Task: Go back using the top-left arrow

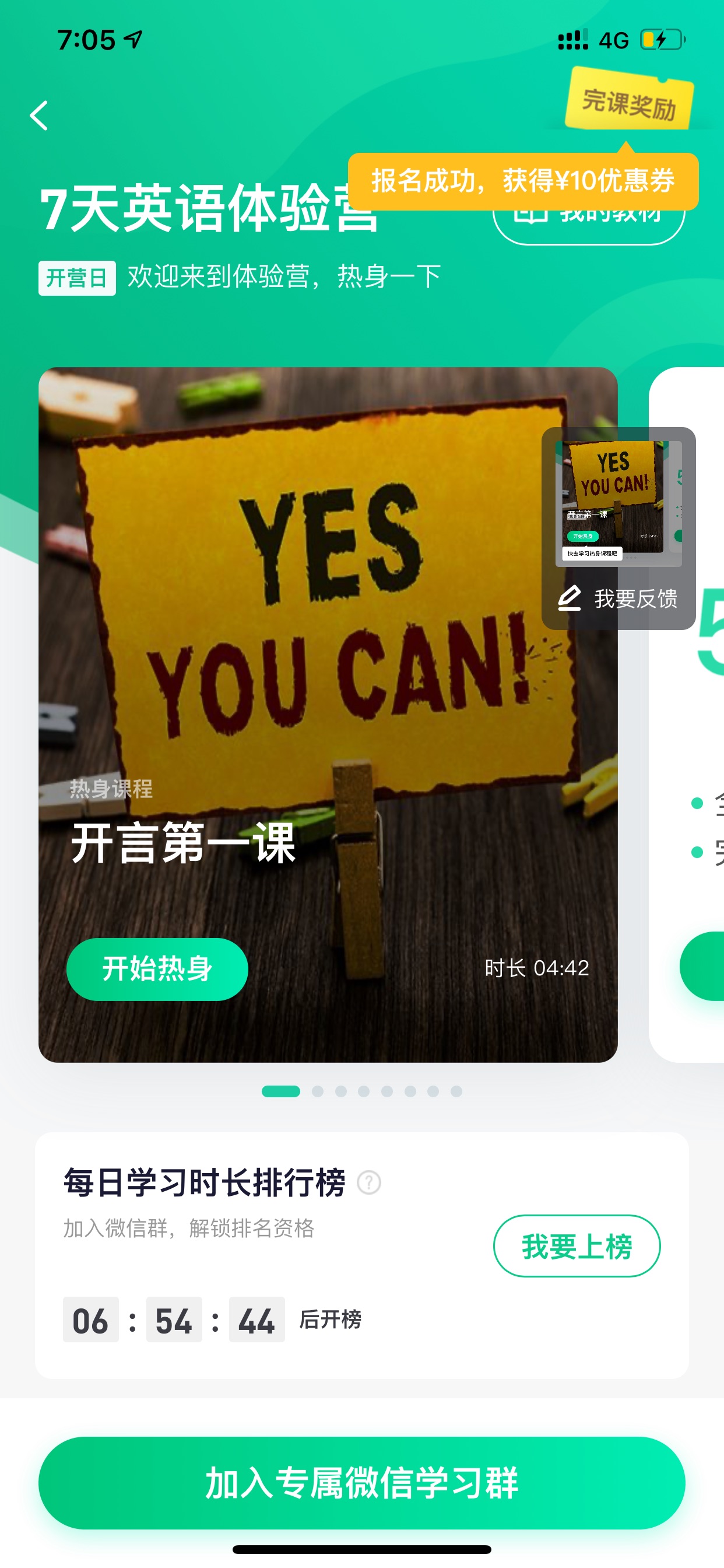Action: click(x=39, y=116)
